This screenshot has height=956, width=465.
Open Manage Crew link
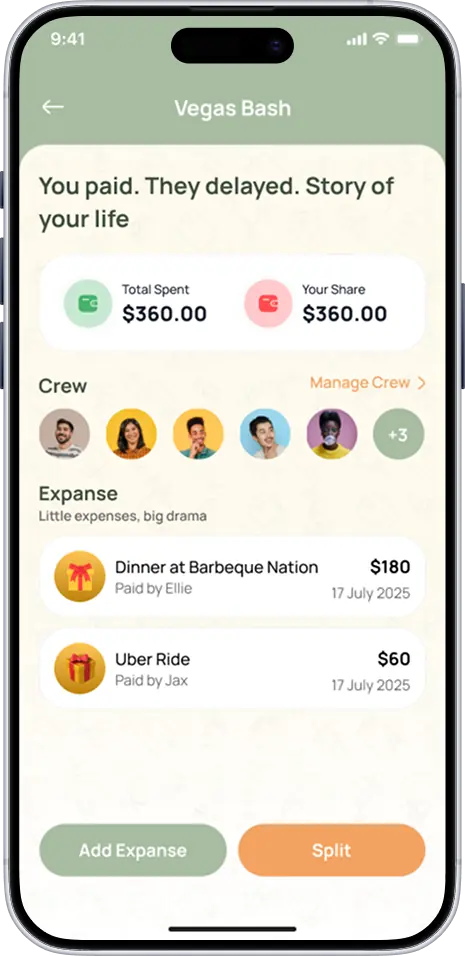click(367, 383)
